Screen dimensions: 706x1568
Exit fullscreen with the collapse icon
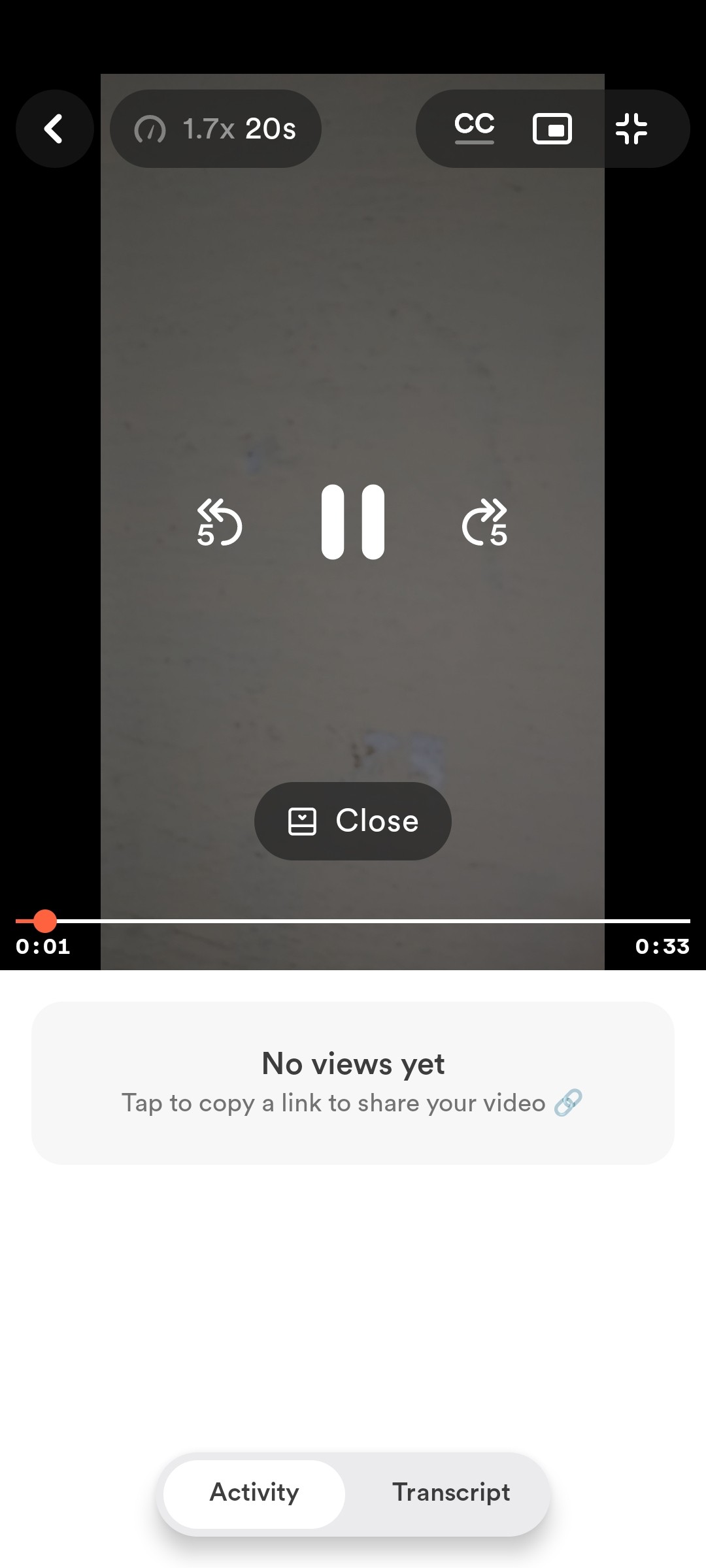631,129
